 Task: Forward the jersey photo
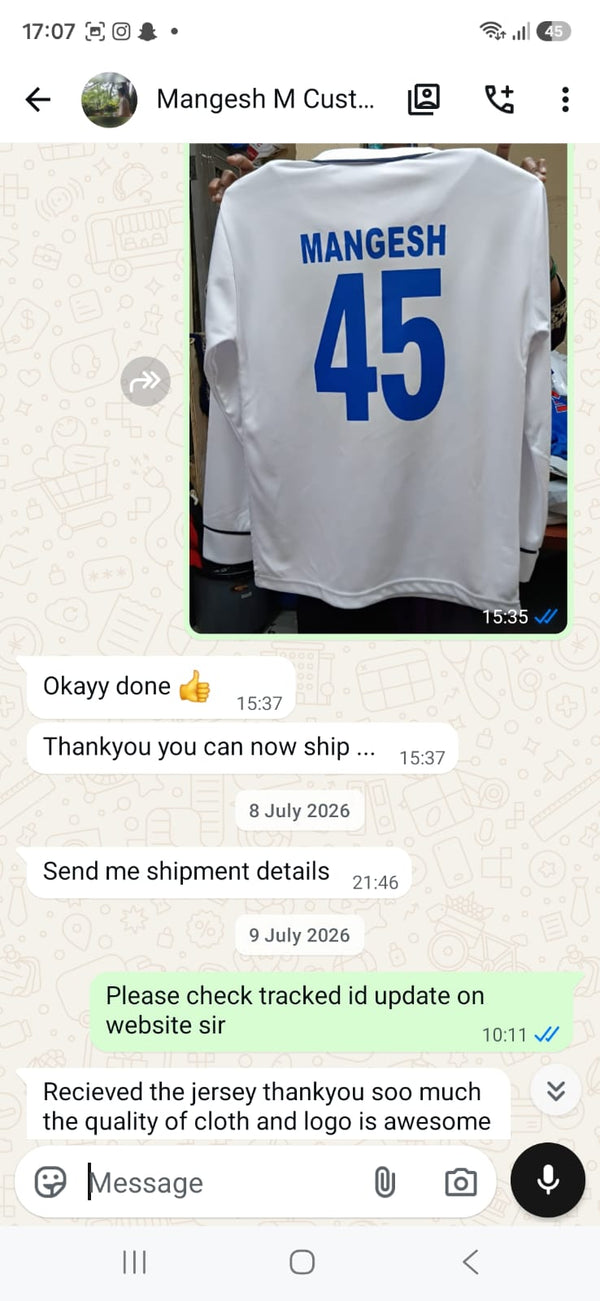(x=146, y=381)
